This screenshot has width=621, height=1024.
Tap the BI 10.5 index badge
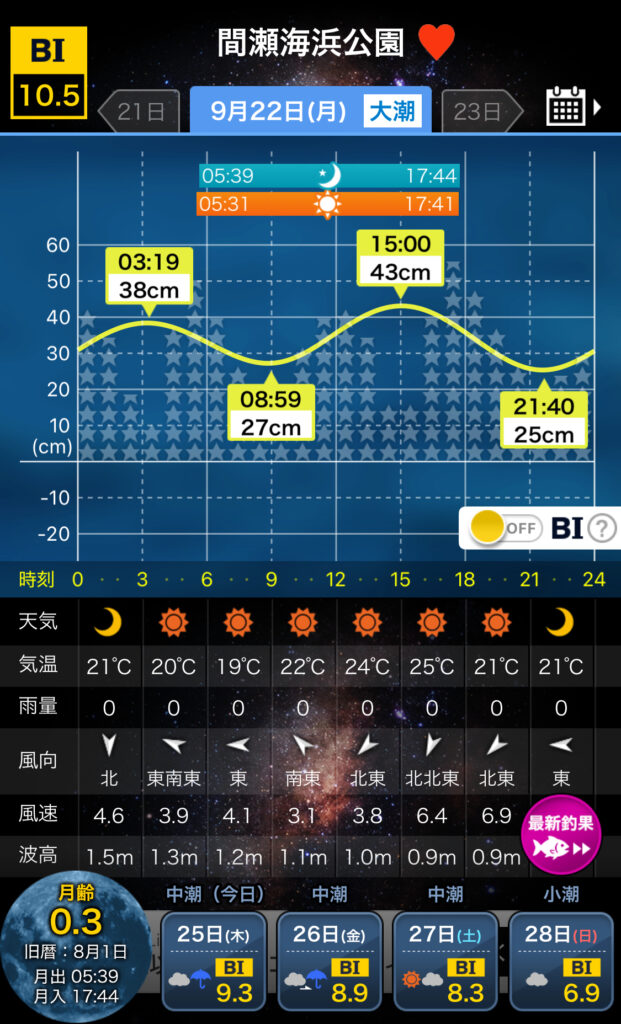click(x=48, y=69)
